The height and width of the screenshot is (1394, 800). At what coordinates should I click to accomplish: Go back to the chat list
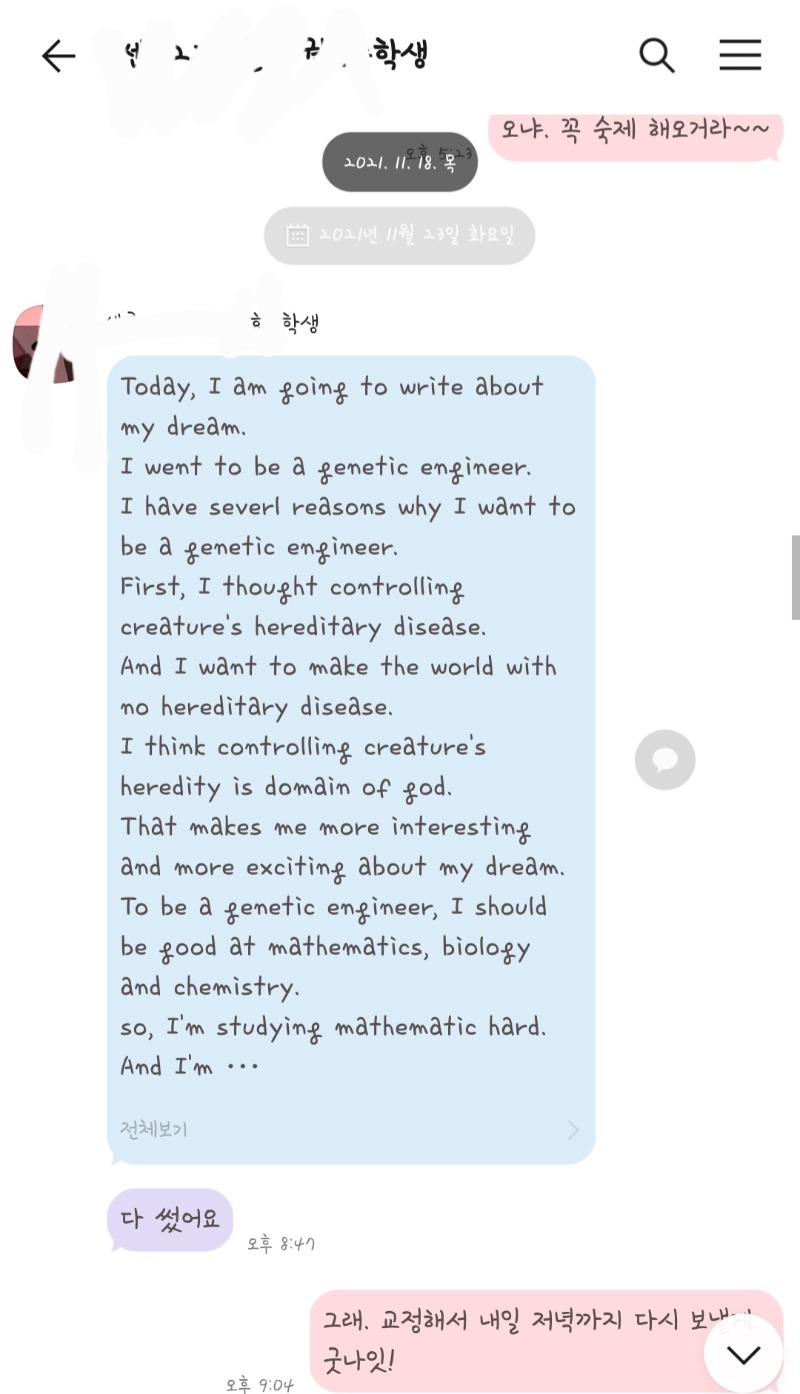[58, 56]
